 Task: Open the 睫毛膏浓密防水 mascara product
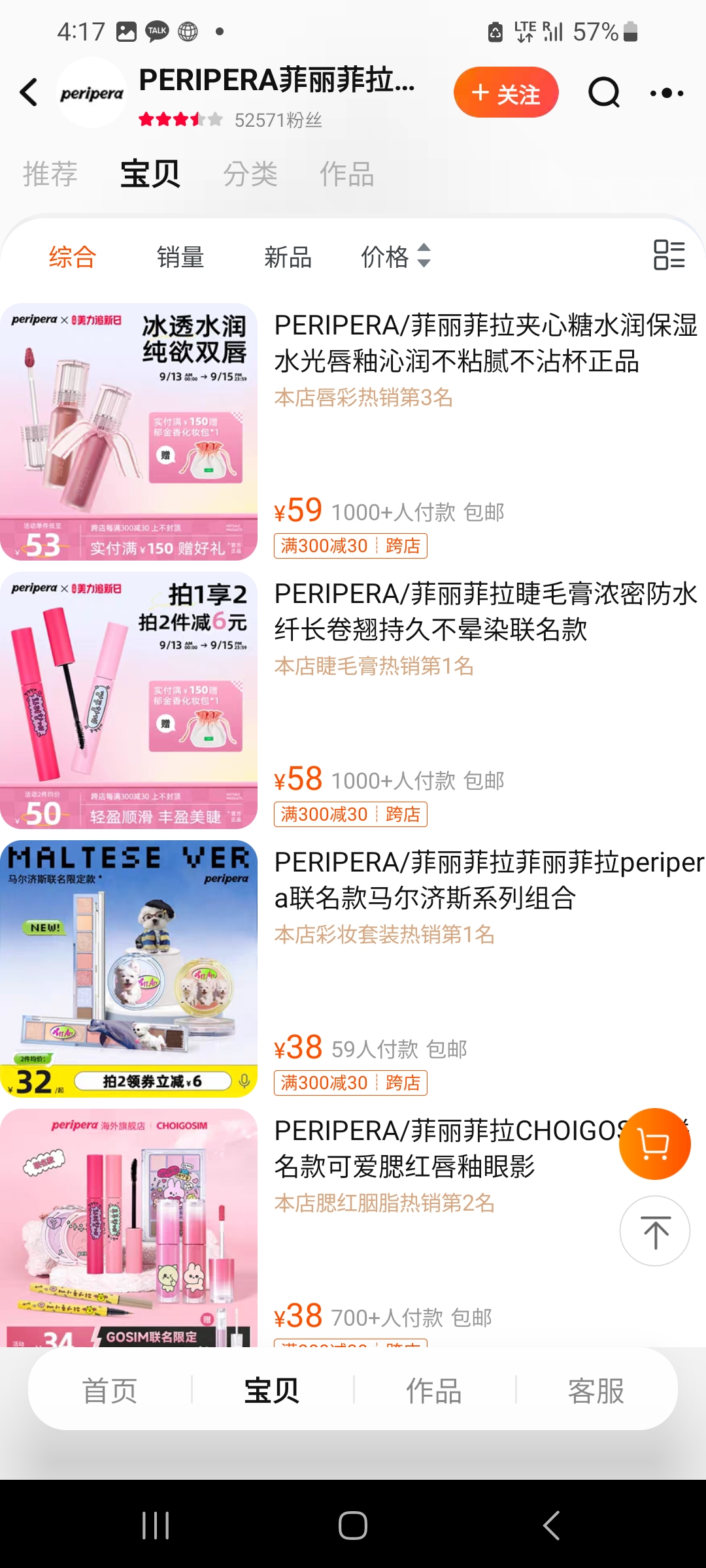(485, 612)
